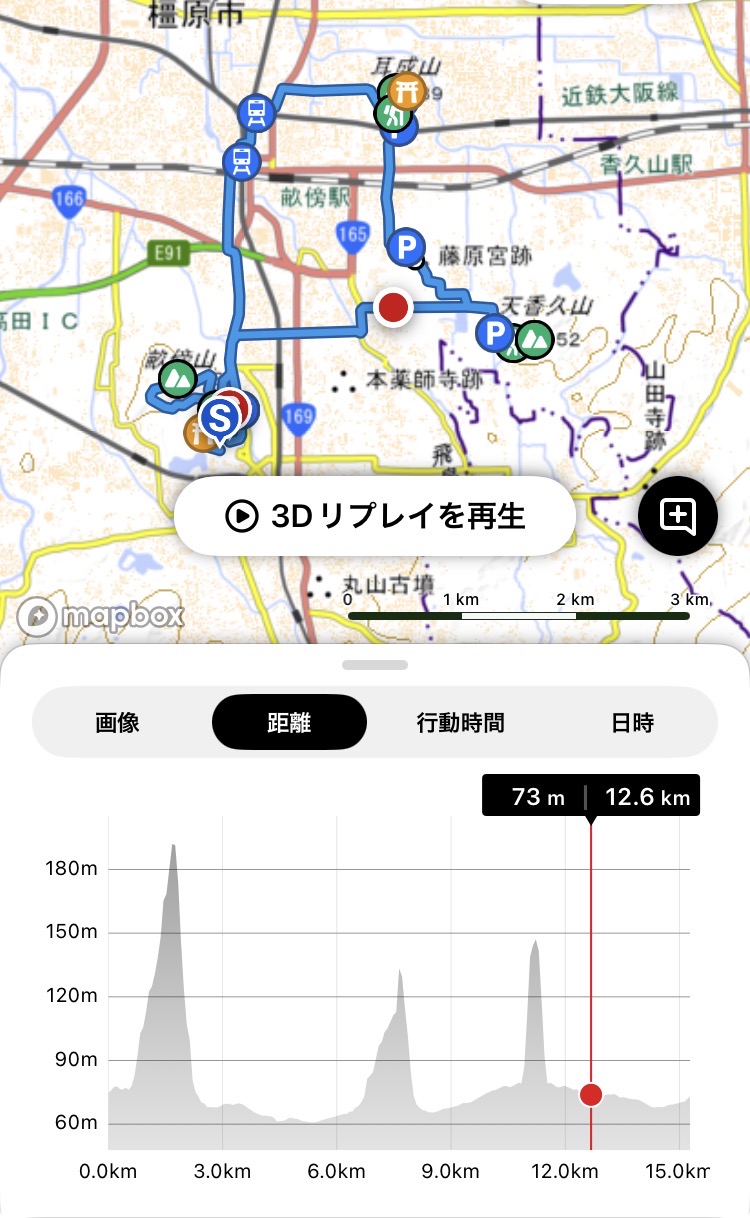
Task: Switch to the 日時 tab
Action: [x=632, y=722]
